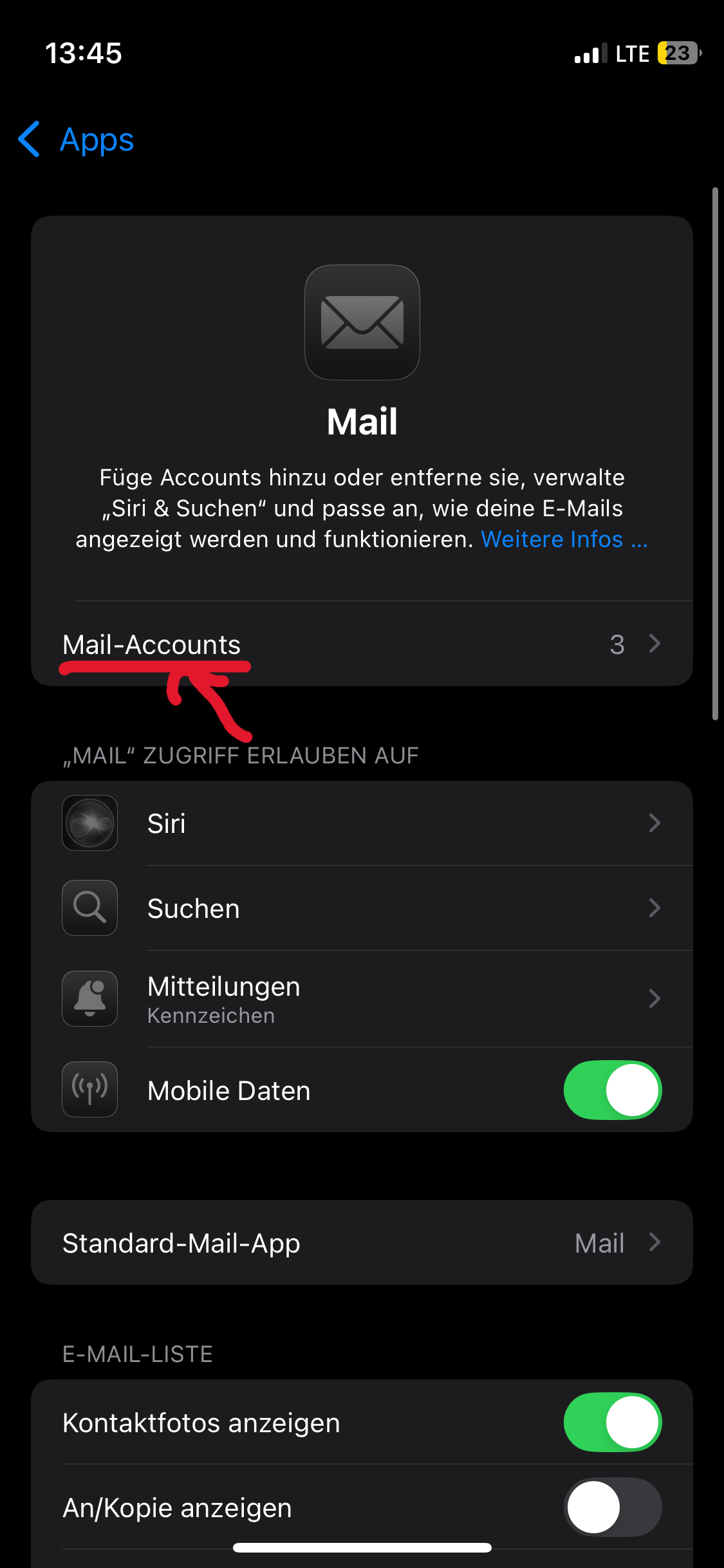
Task: Go back to Apps
Action: coord(76,139)
